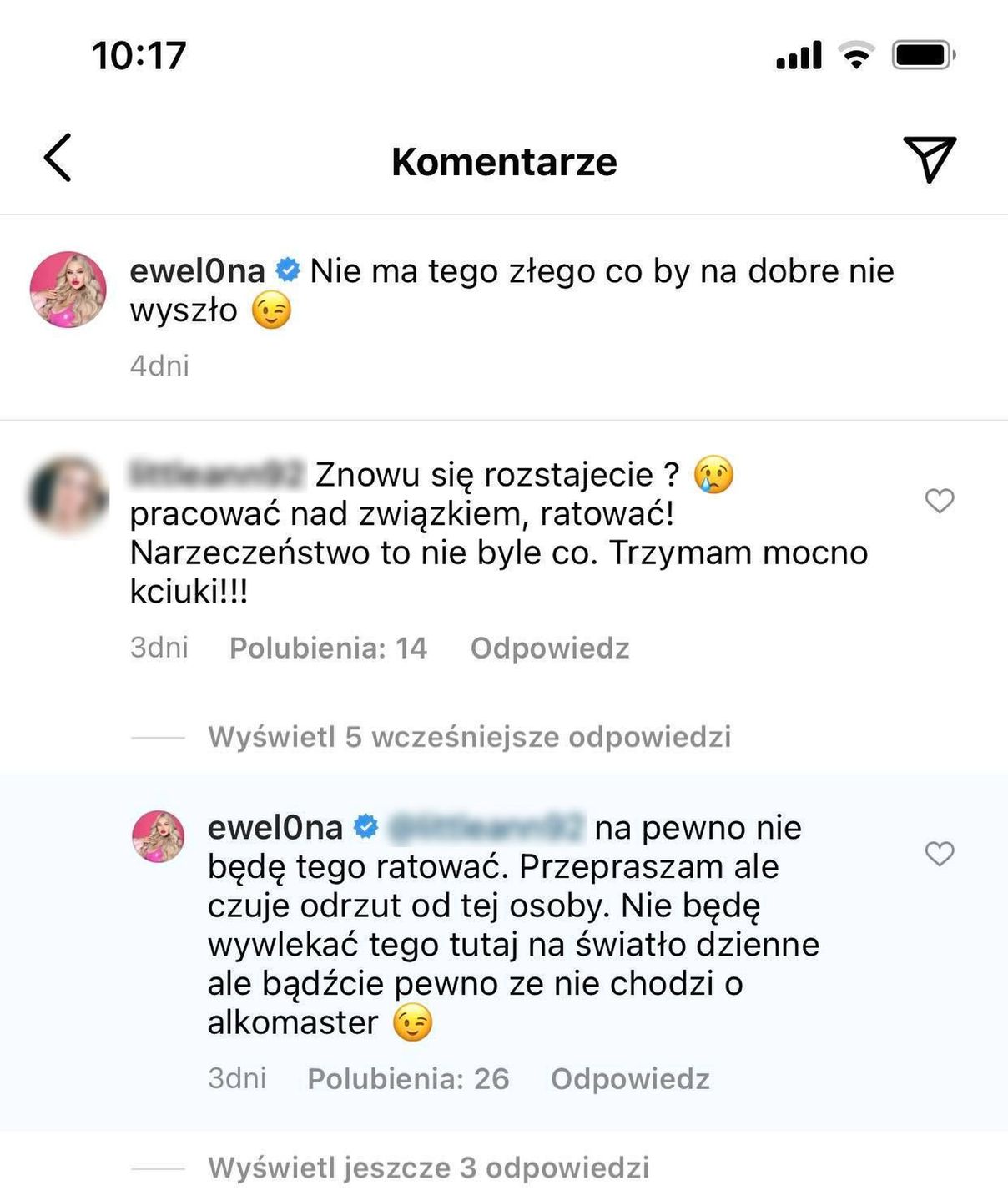Open ewel0na's avatar in the caption
This screenshot has width=1008, height=1201.
(x=68, y=290)
